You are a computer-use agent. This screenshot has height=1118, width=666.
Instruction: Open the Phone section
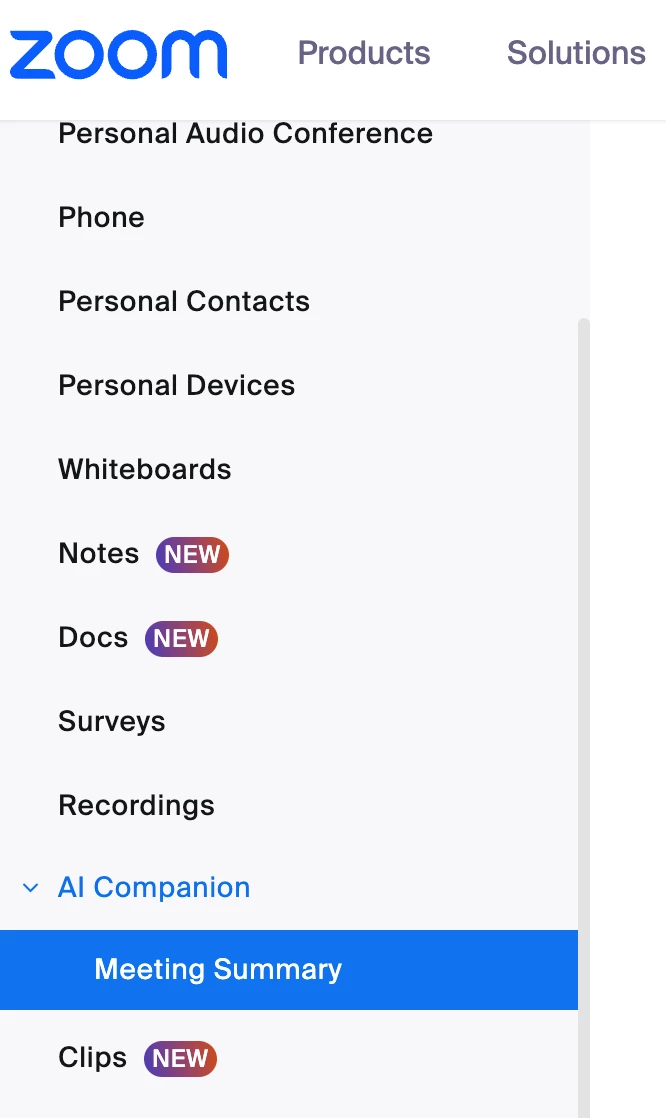point(101,218)
